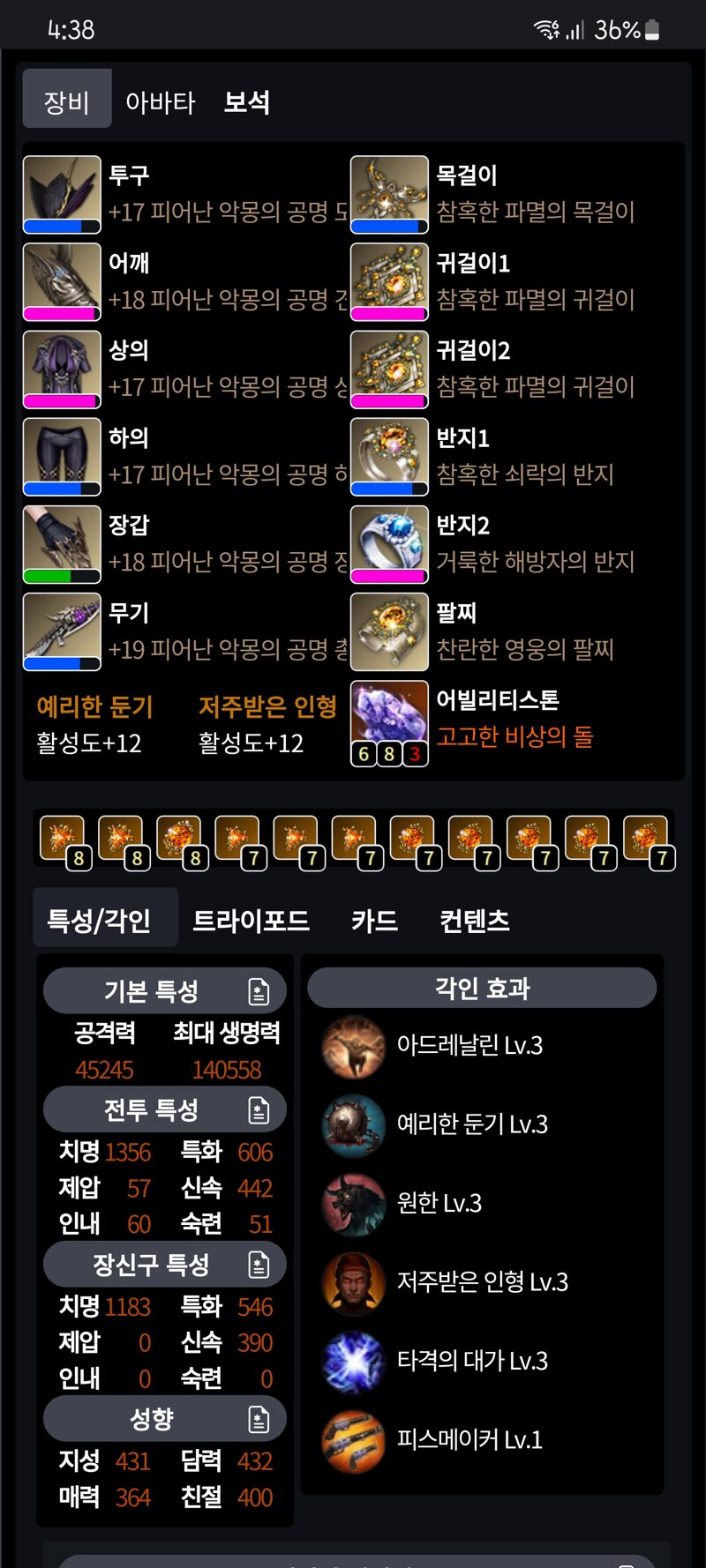Select the 특성/각인 tab

[99, 921]
